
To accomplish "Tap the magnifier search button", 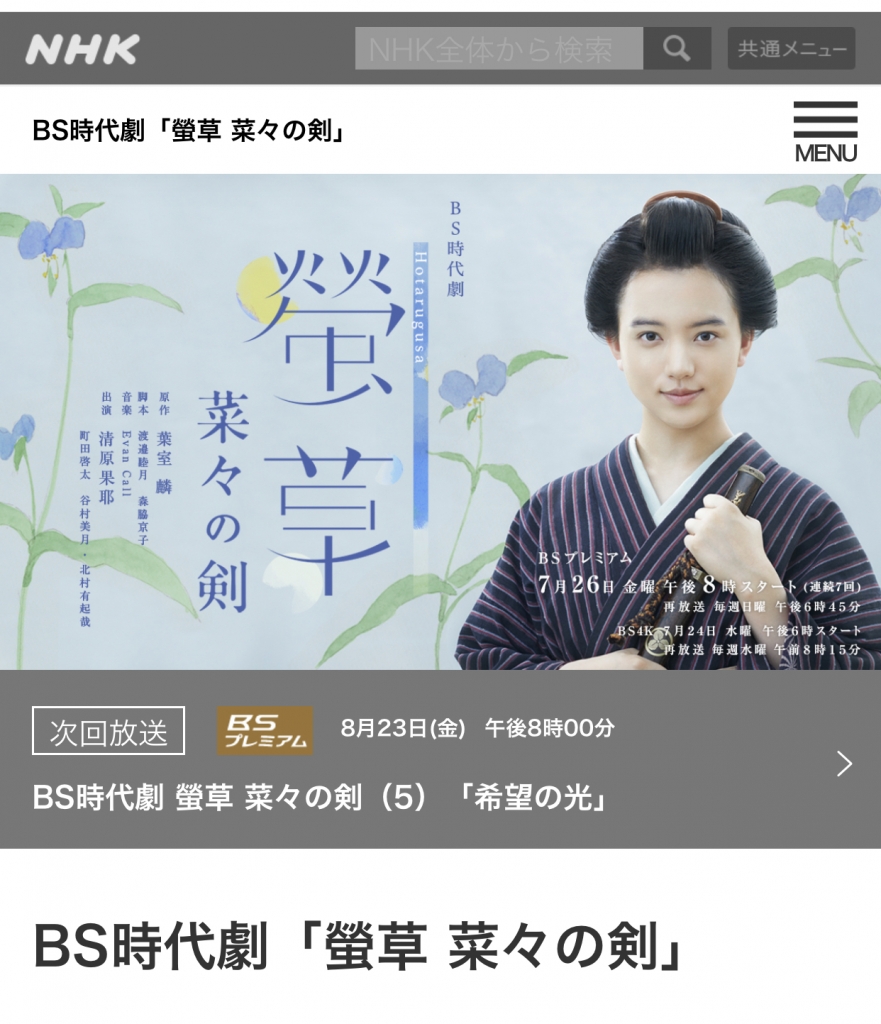I will click(677, 49).
